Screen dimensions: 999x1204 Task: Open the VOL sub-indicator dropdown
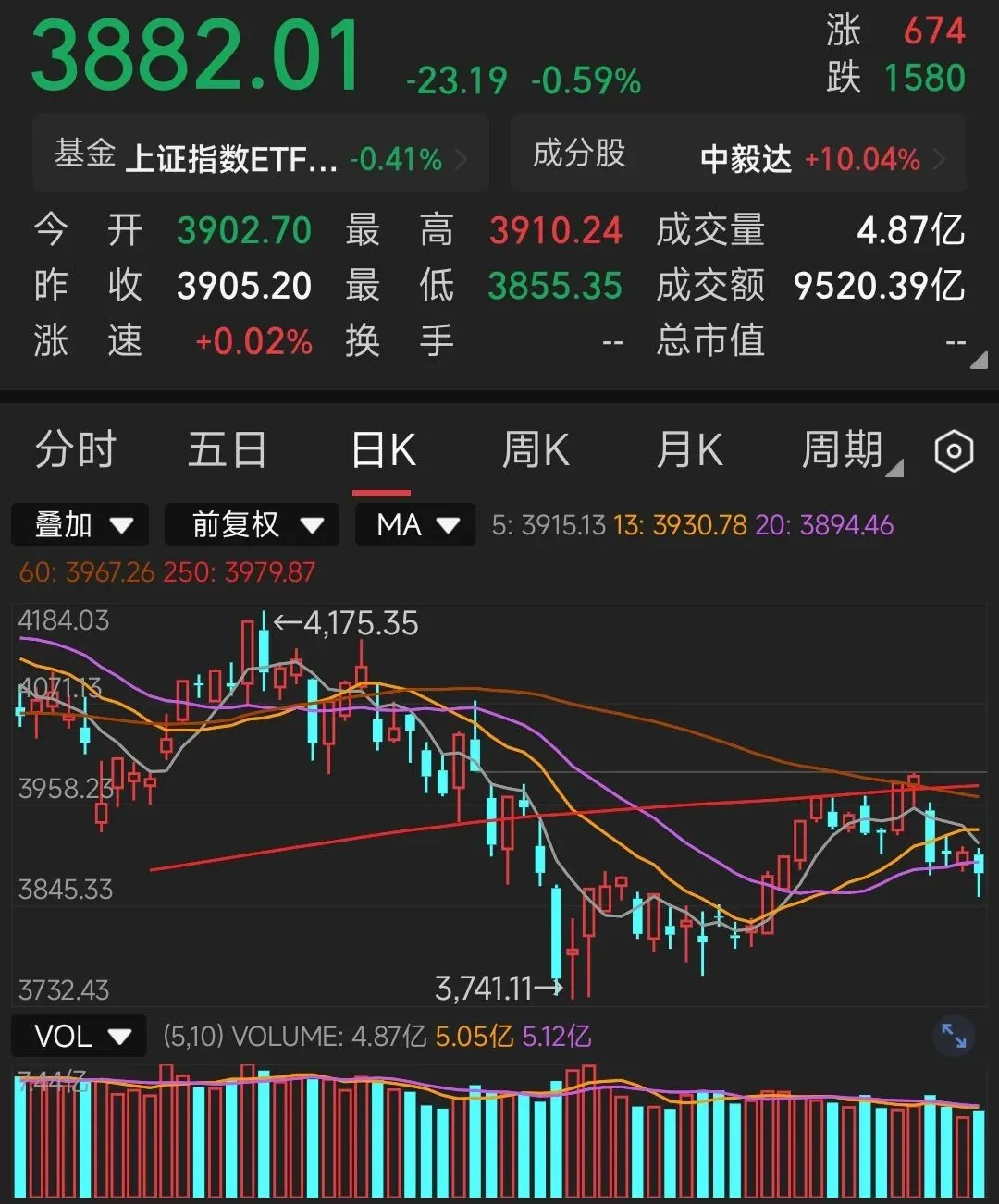coord(80,1036)
